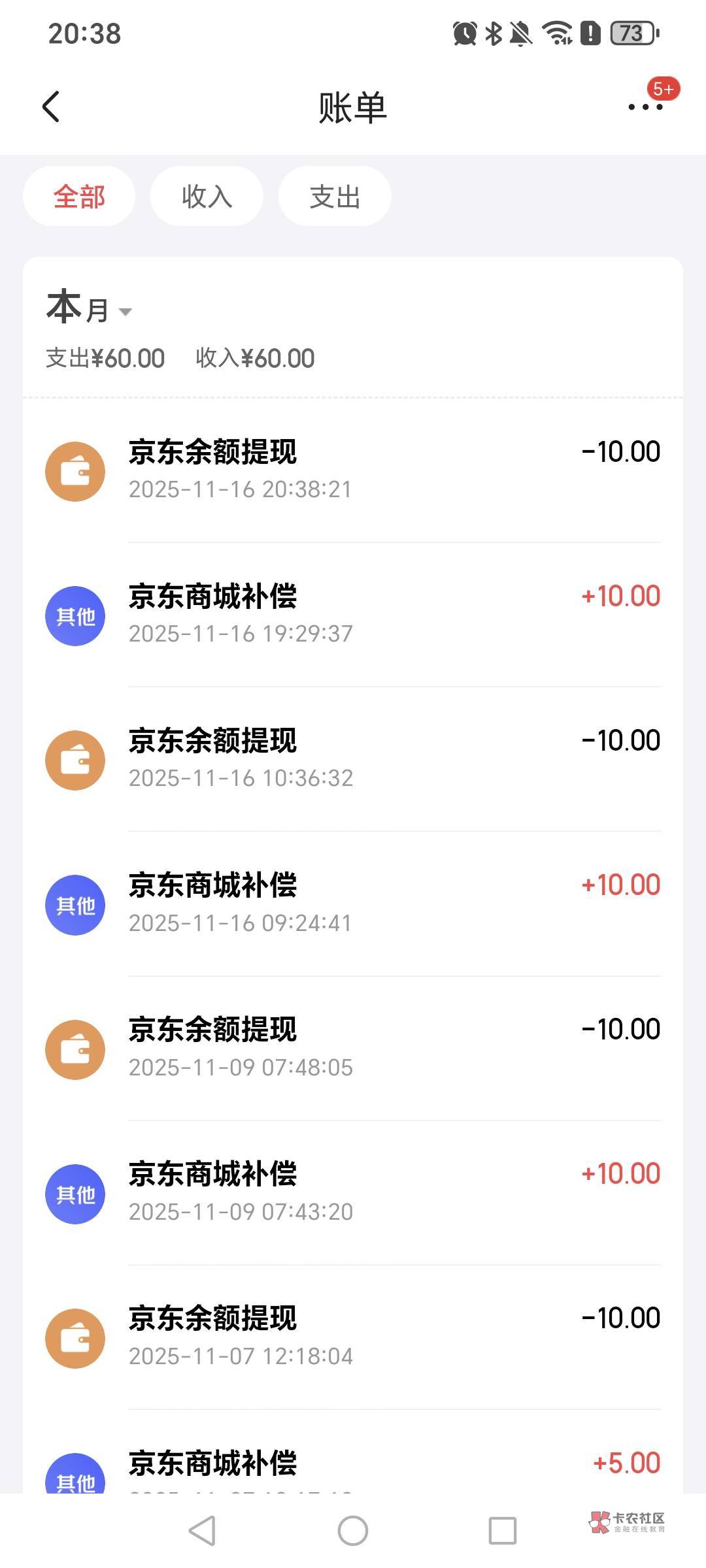Show only 收入 records
This screenshot has width=706, height=1568.
207,197
